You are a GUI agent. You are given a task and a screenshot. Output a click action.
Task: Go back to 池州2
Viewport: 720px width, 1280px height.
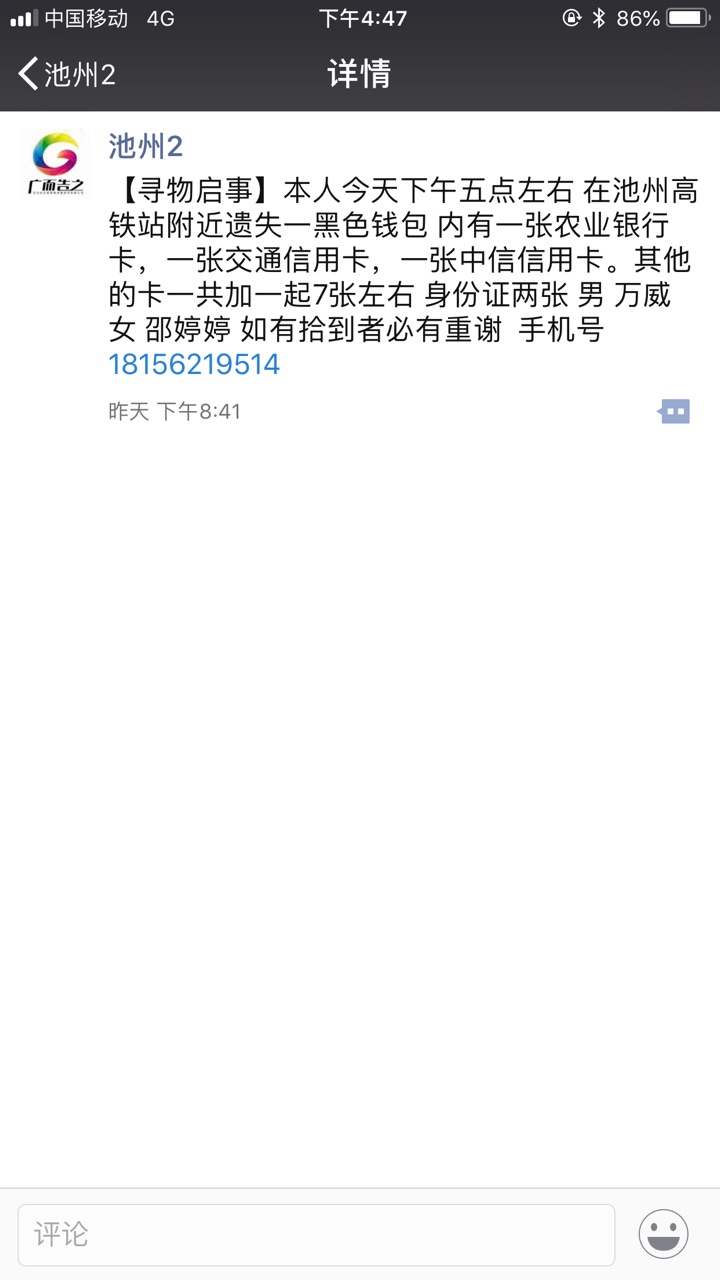66,74
